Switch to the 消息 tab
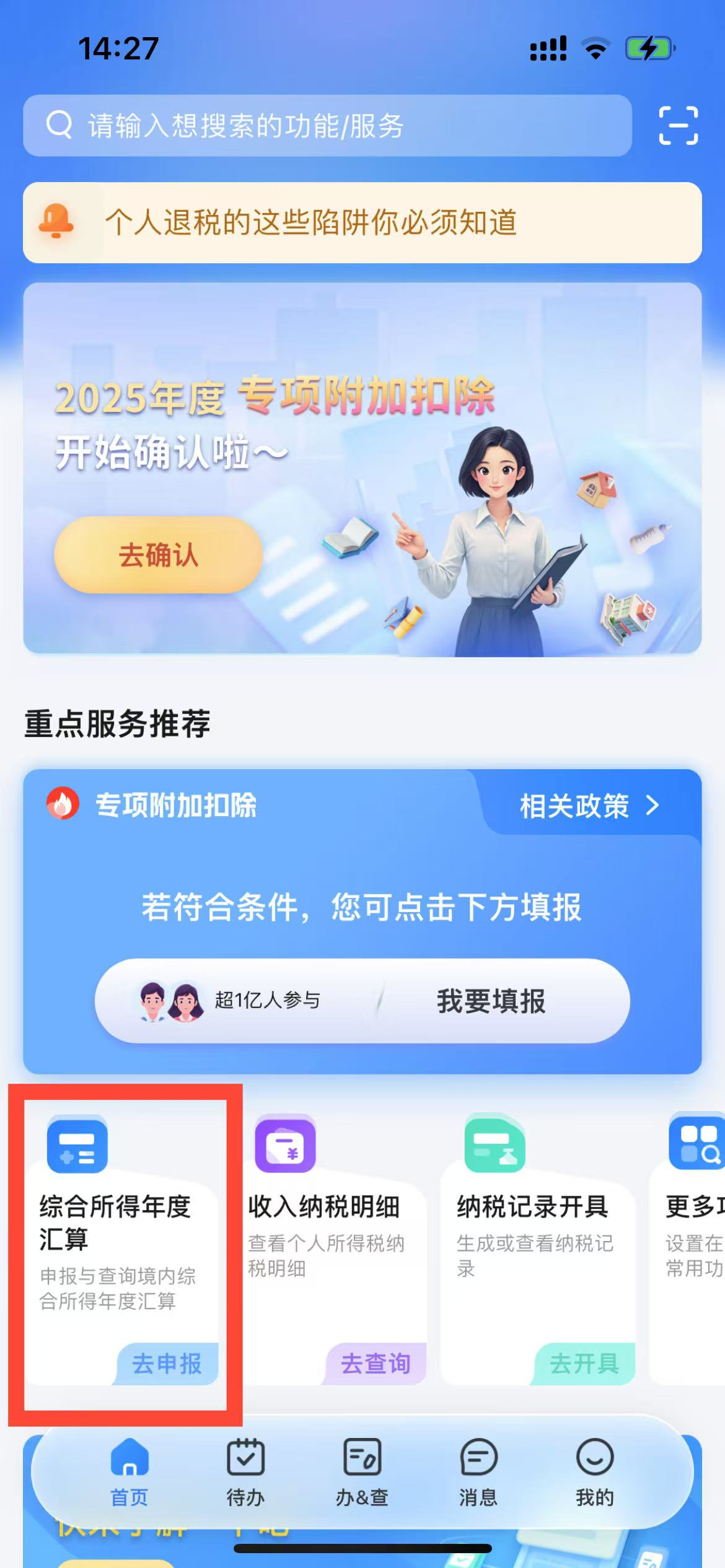 point(478,1473)
